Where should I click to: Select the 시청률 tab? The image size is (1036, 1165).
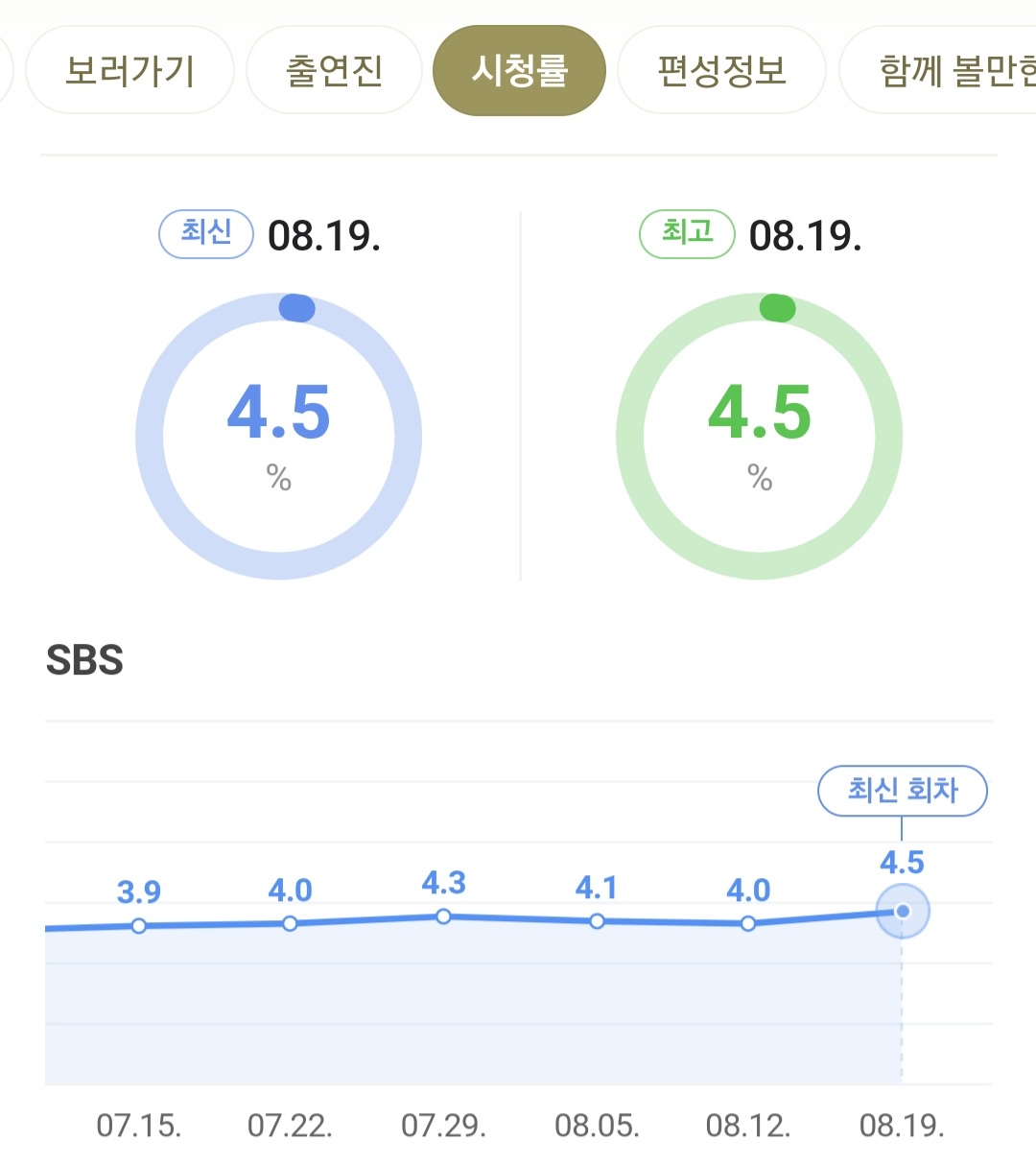519,71
